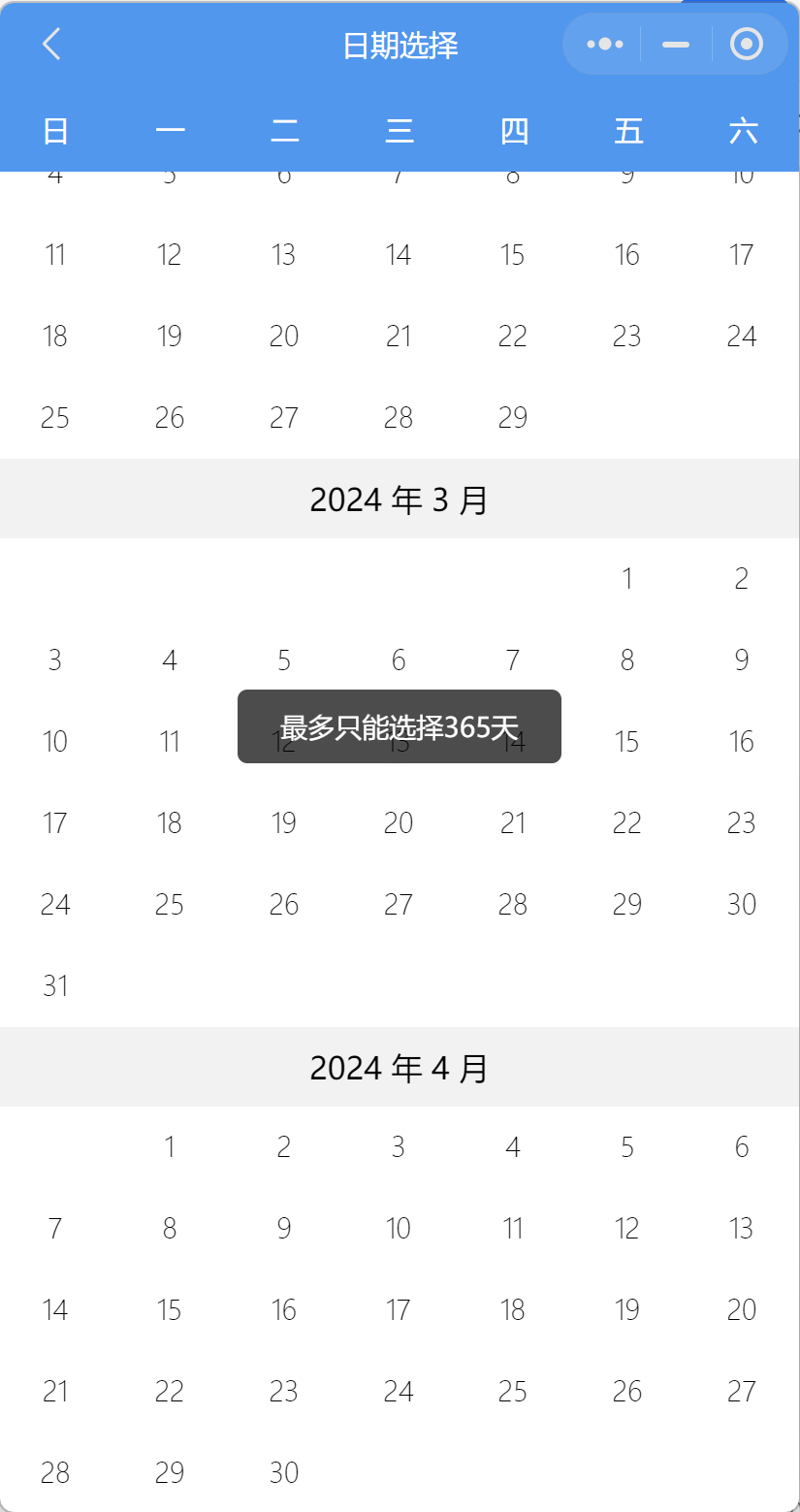
Task: Choose March 7, 2024
Action: [513, 660]
